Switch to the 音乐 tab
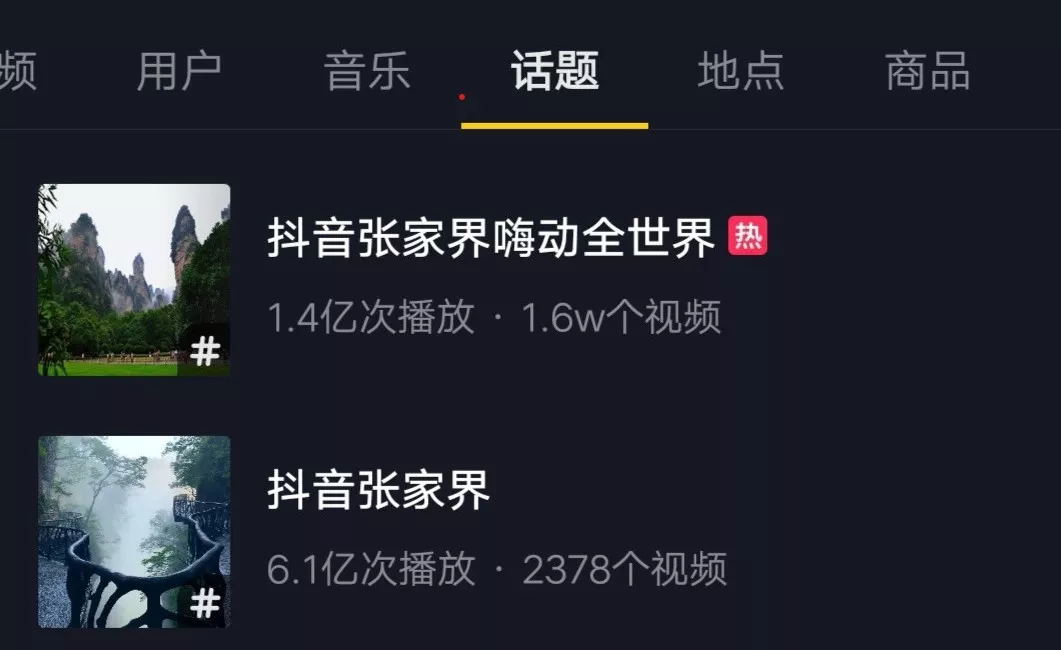This screenshot has width=1061, height=650. 367,72
